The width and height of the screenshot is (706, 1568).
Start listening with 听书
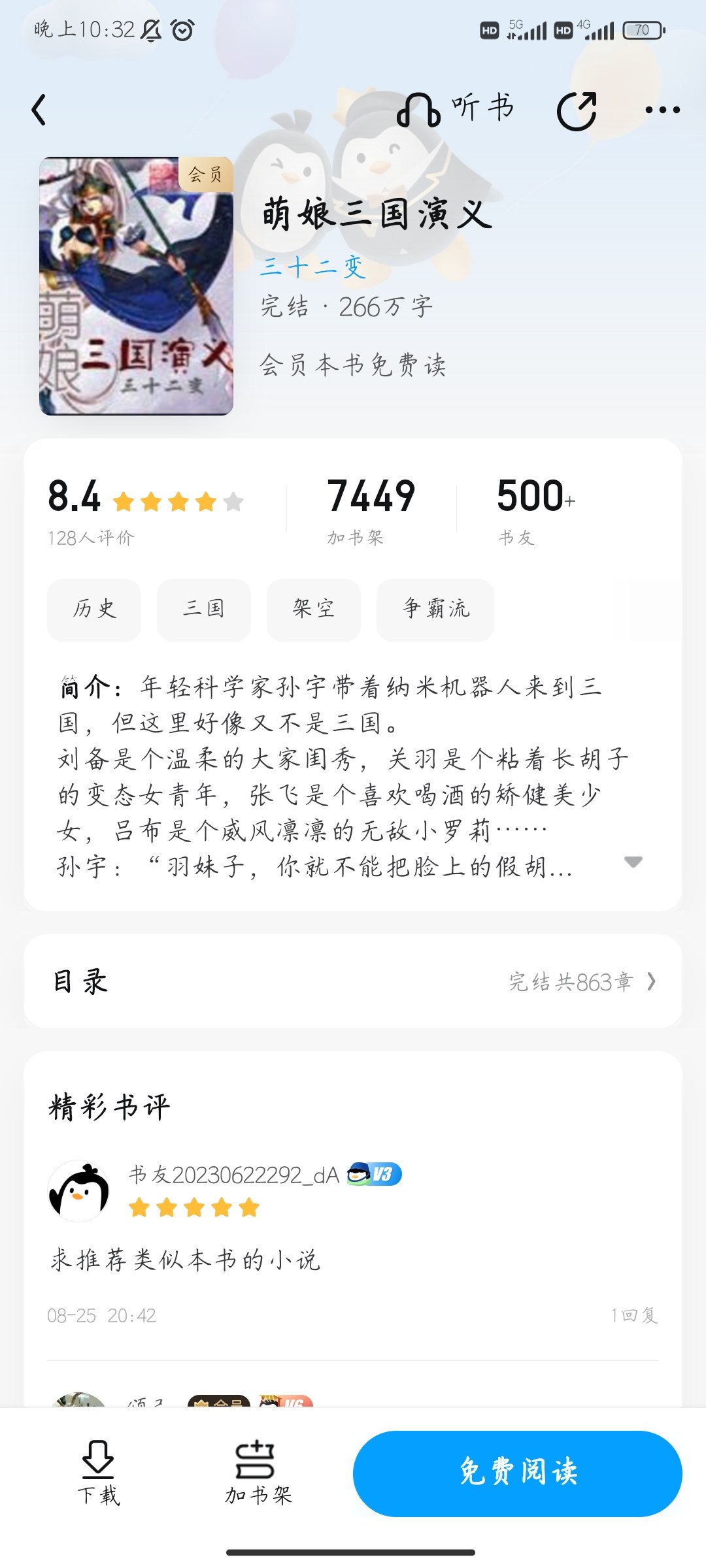[x=456, y=108]
